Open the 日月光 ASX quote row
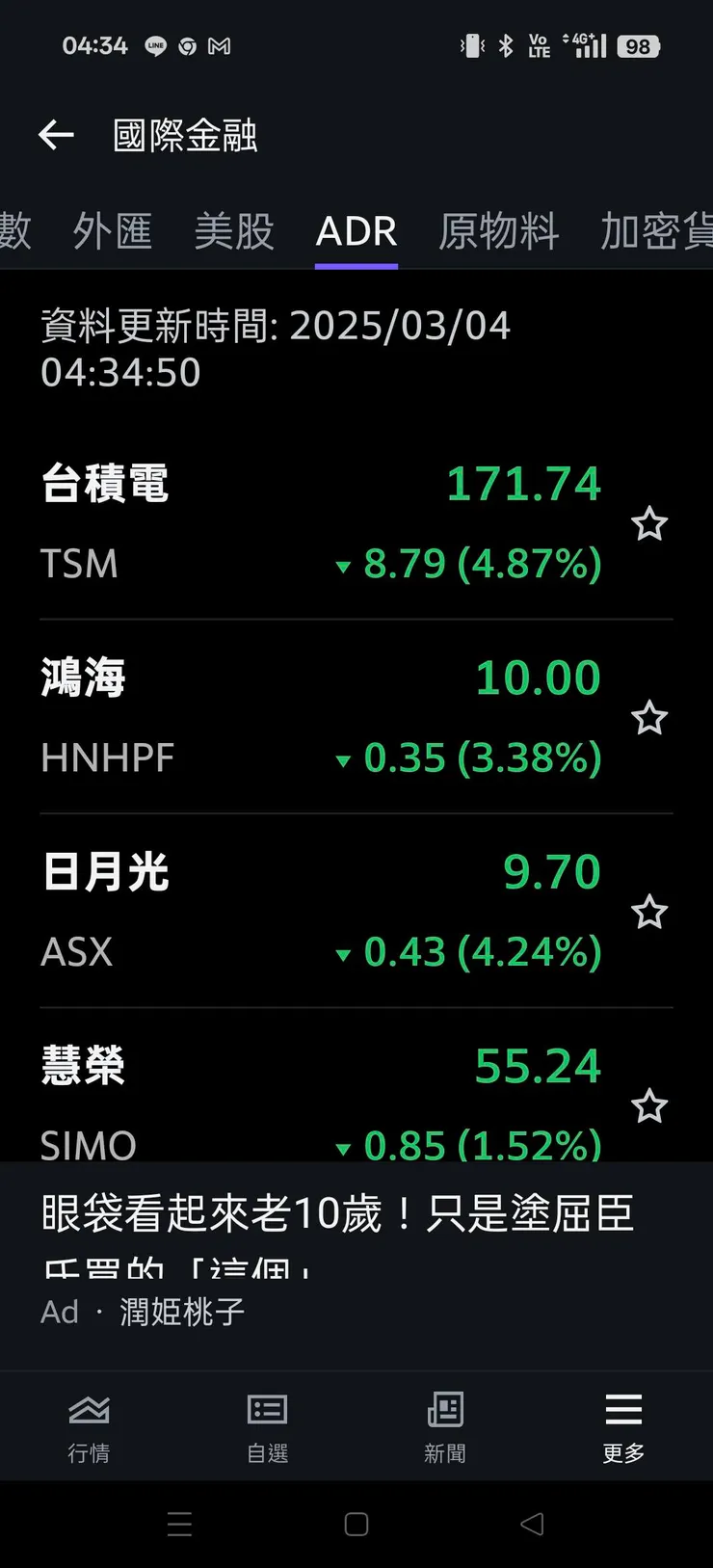The height and width of the screenshot is (1568, 713). point(318,911)
